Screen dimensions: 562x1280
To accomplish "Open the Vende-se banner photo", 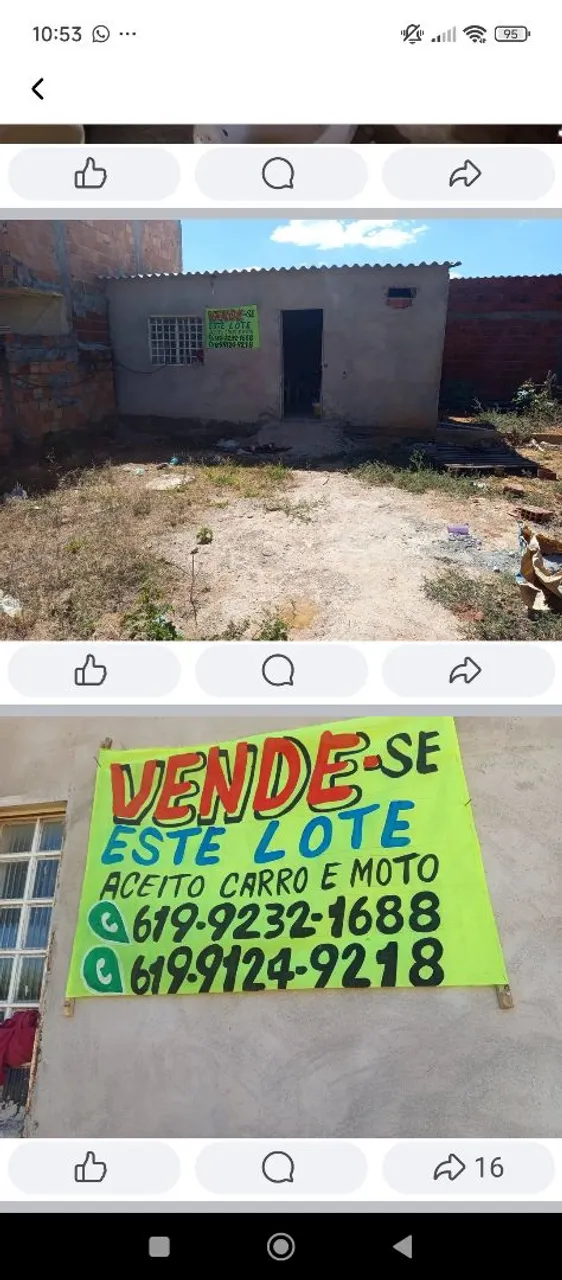I will point(281,927).
